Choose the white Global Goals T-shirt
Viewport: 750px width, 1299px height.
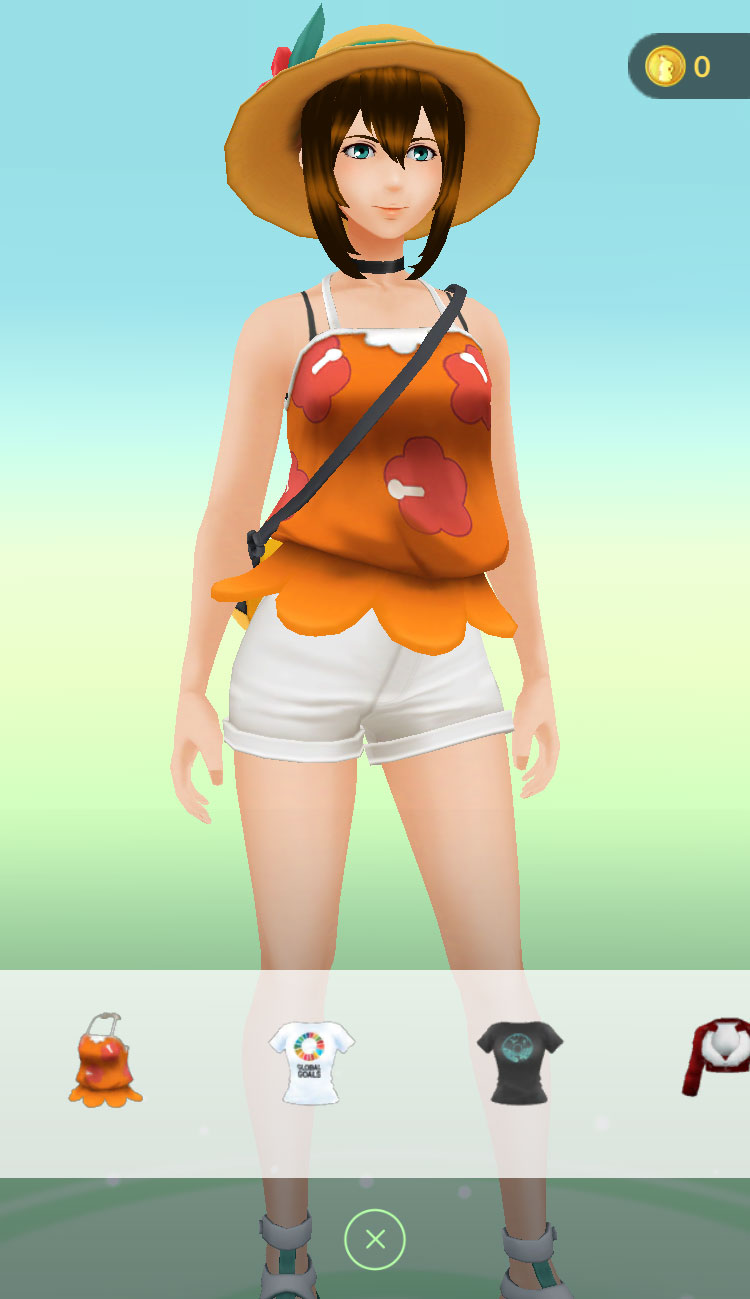click(x=311, y=1062)
